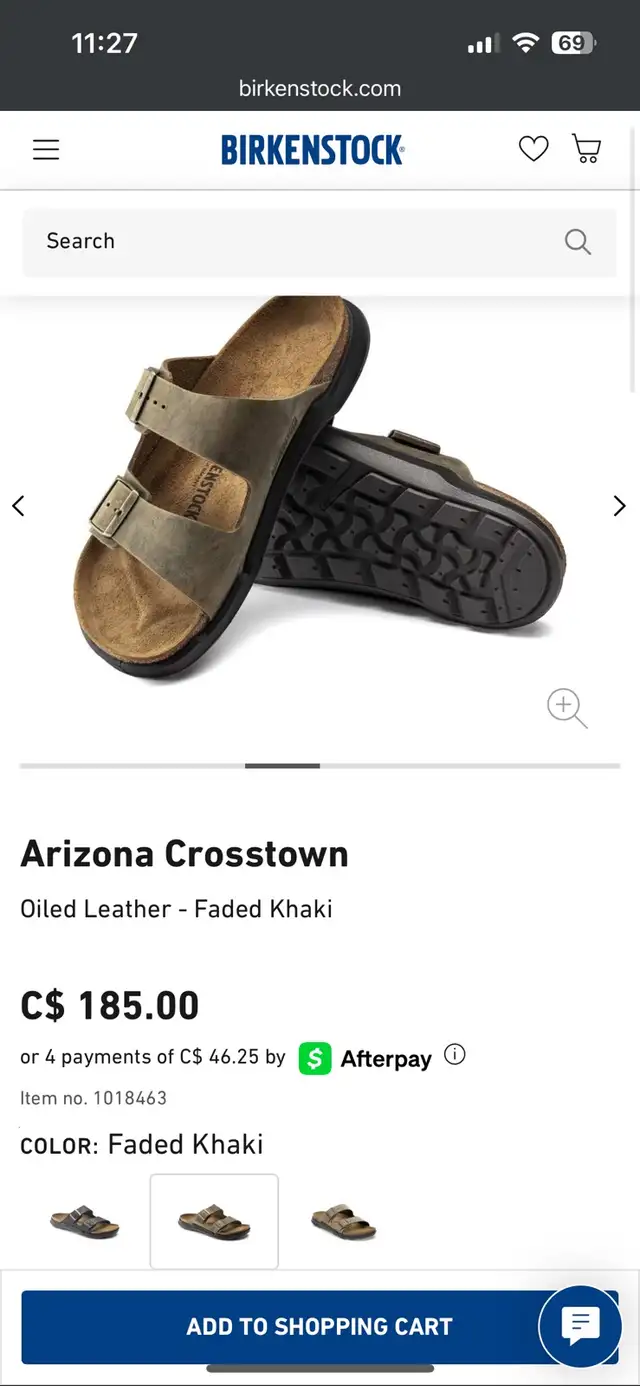Open Afterpay payment info icon

pyautogui.click(x=455, y=1055)
